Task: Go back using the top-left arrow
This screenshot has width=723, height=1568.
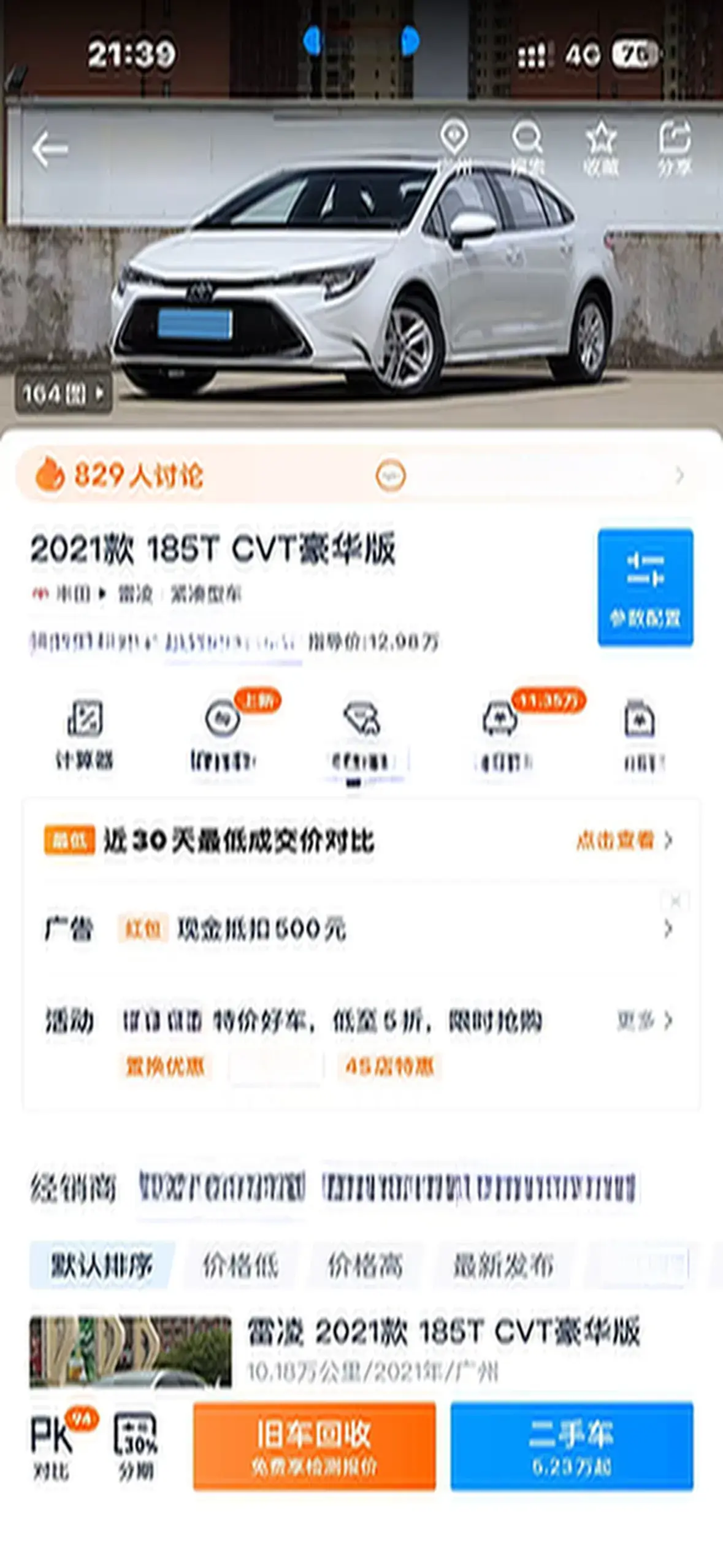Action: (50, 149)
